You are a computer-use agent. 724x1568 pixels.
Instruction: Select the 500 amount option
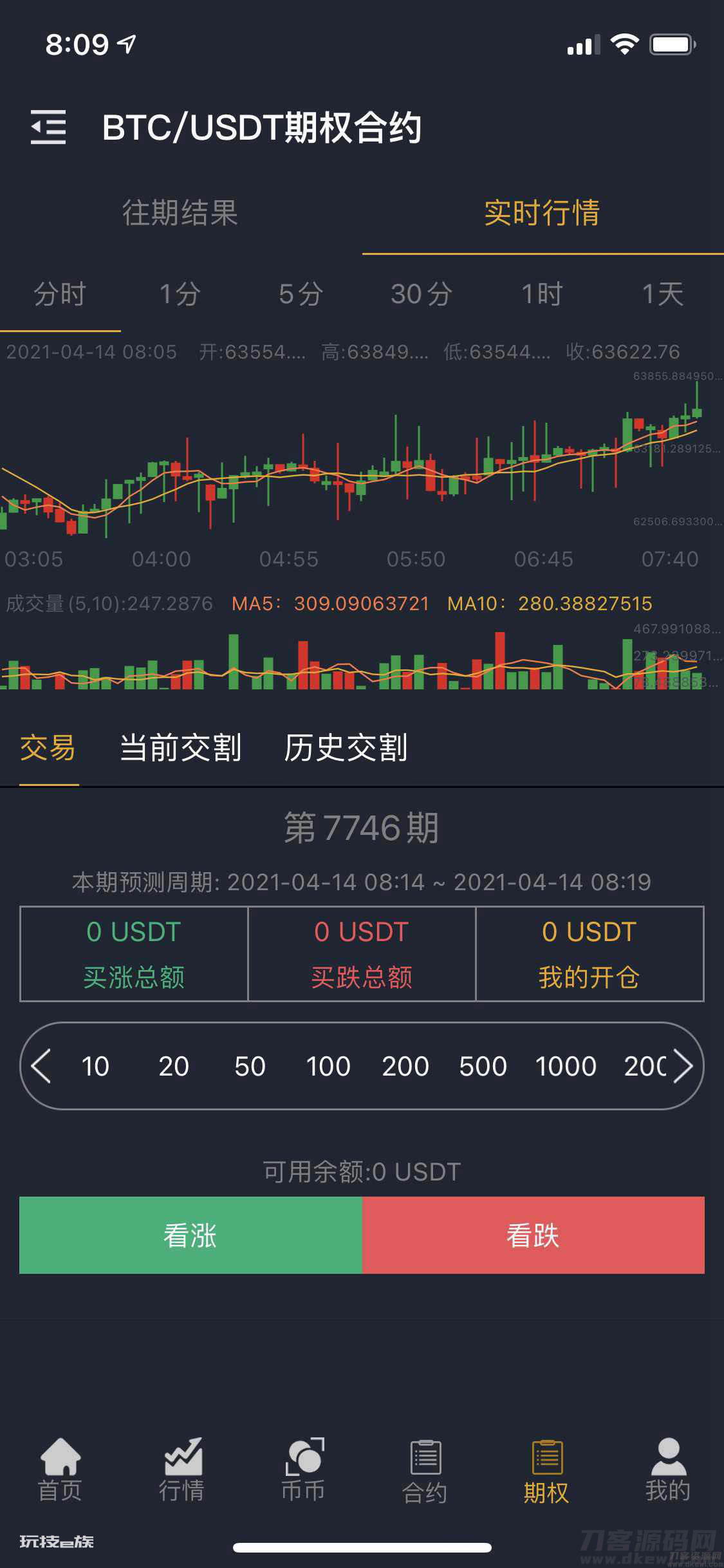(483, 1067)
